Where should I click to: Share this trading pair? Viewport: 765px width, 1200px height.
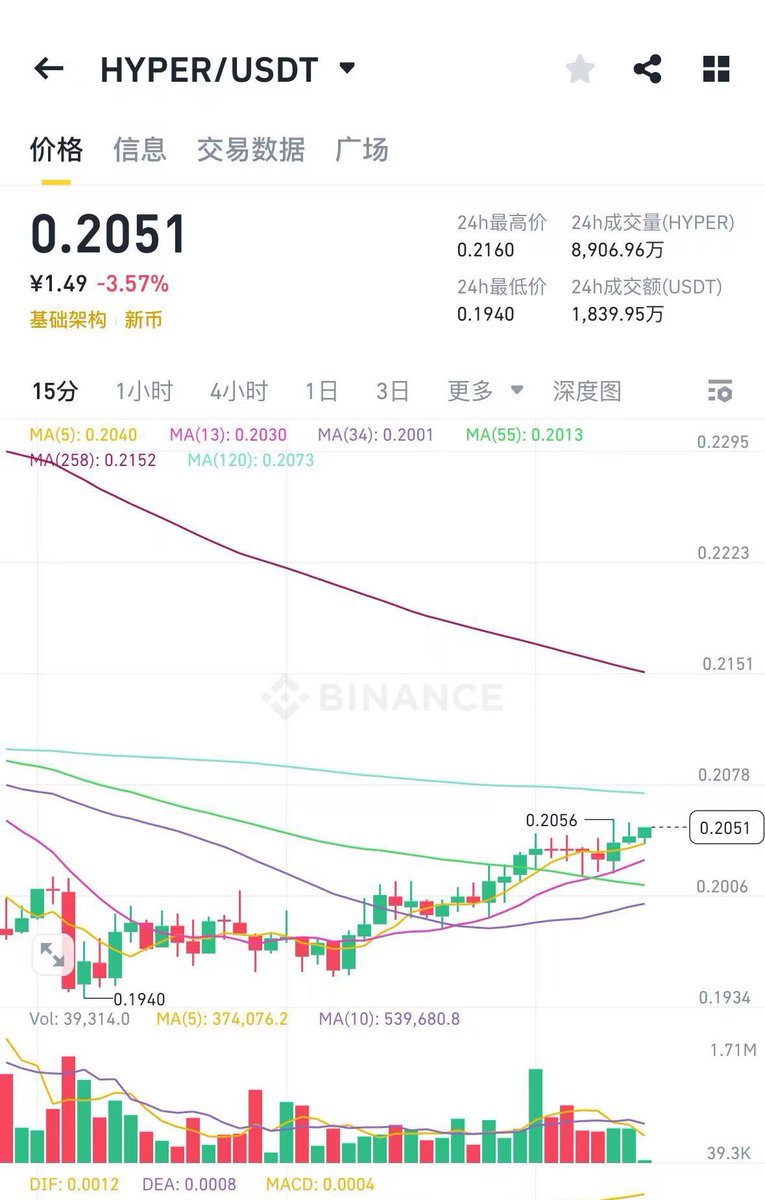pyautogui.click(x=648, y=69)
